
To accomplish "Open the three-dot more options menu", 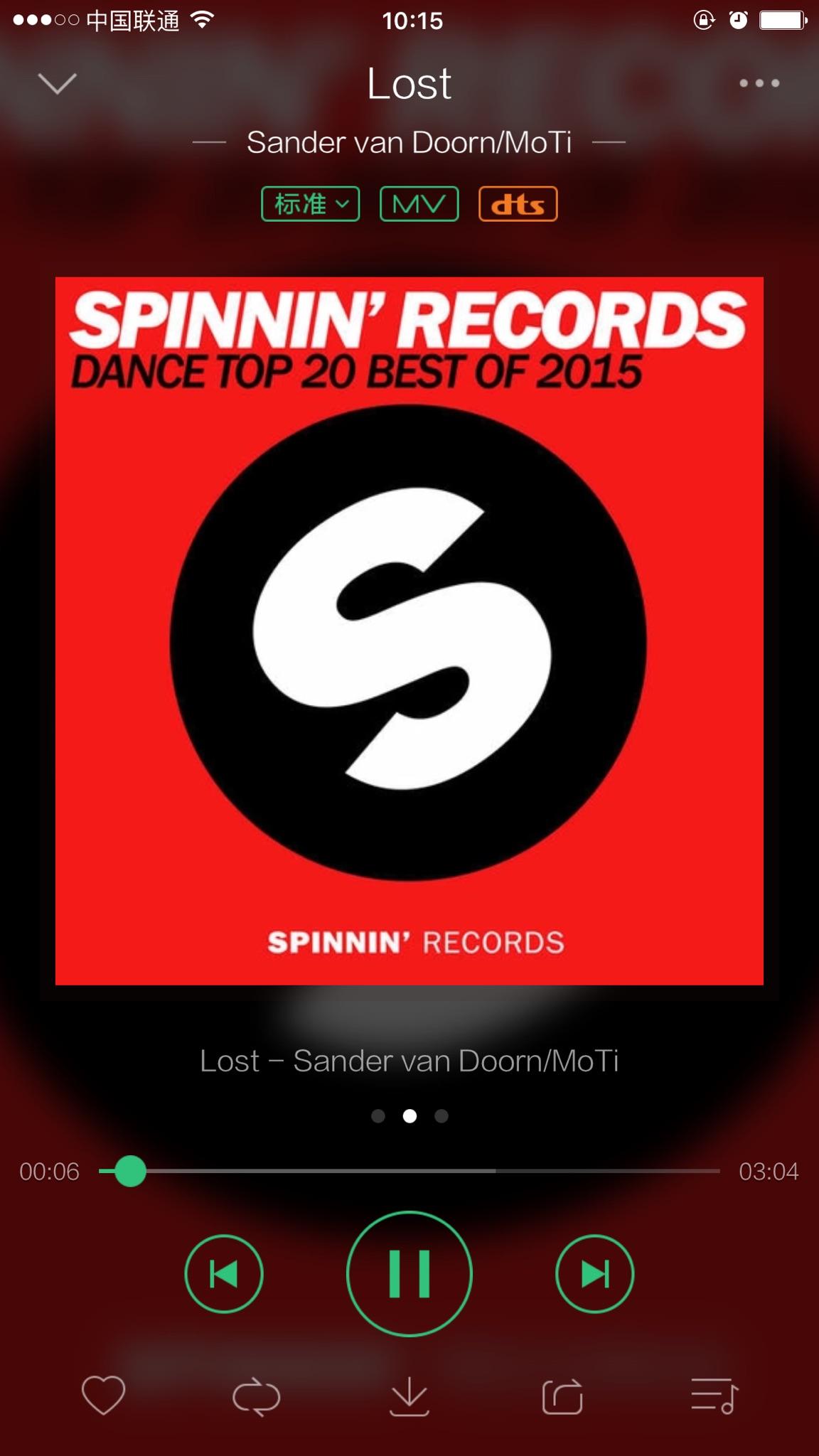I will [759, 83].
